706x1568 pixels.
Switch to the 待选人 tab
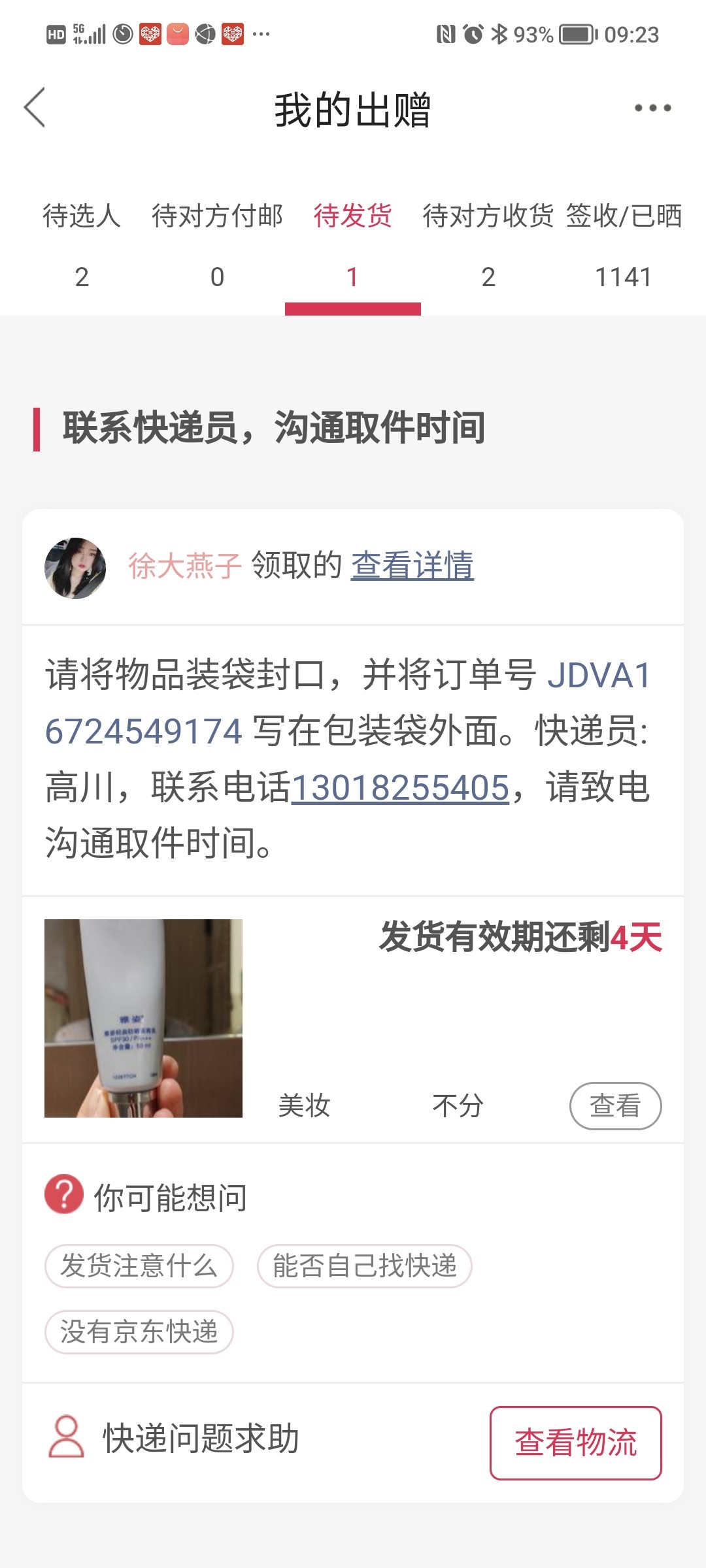(82, 243)
